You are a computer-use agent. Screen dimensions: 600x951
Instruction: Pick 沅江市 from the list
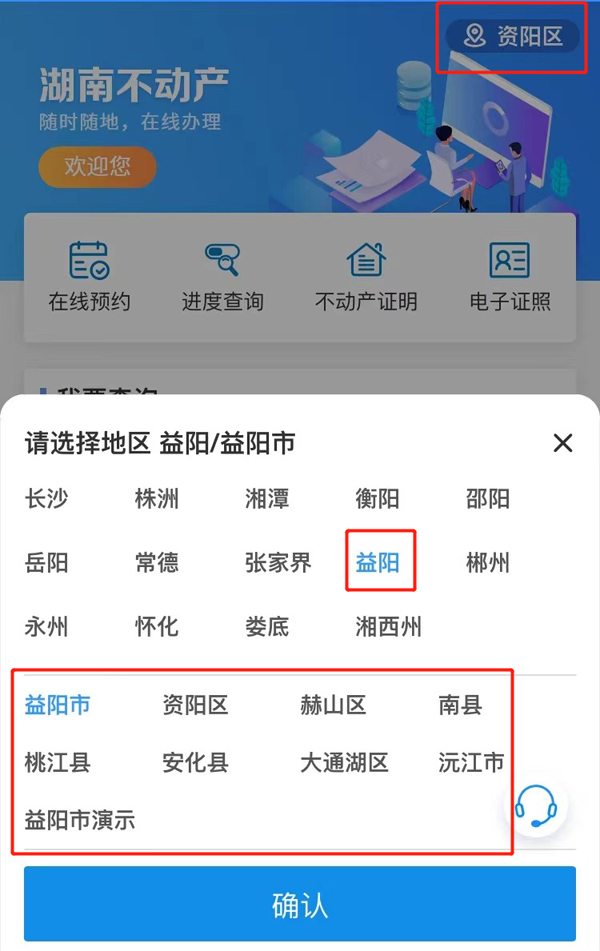[x=471, y=763]
